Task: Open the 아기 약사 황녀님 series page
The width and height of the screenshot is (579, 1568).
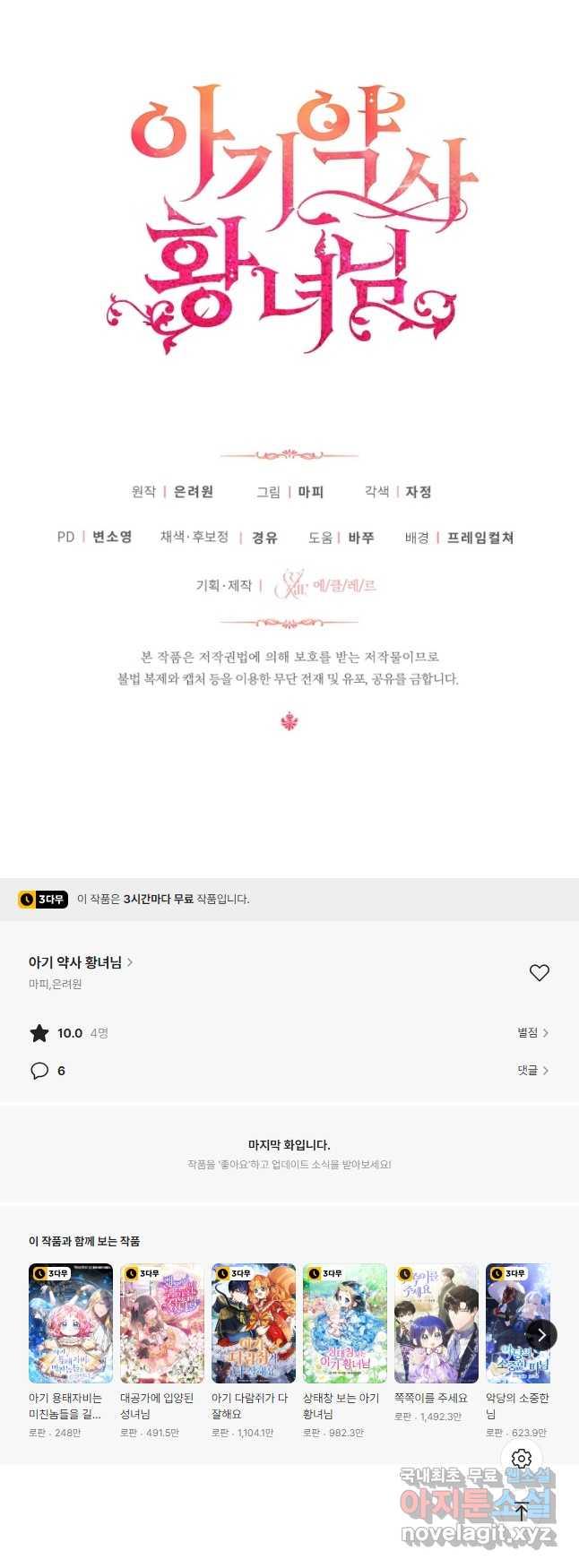Action: click(81, 962)
